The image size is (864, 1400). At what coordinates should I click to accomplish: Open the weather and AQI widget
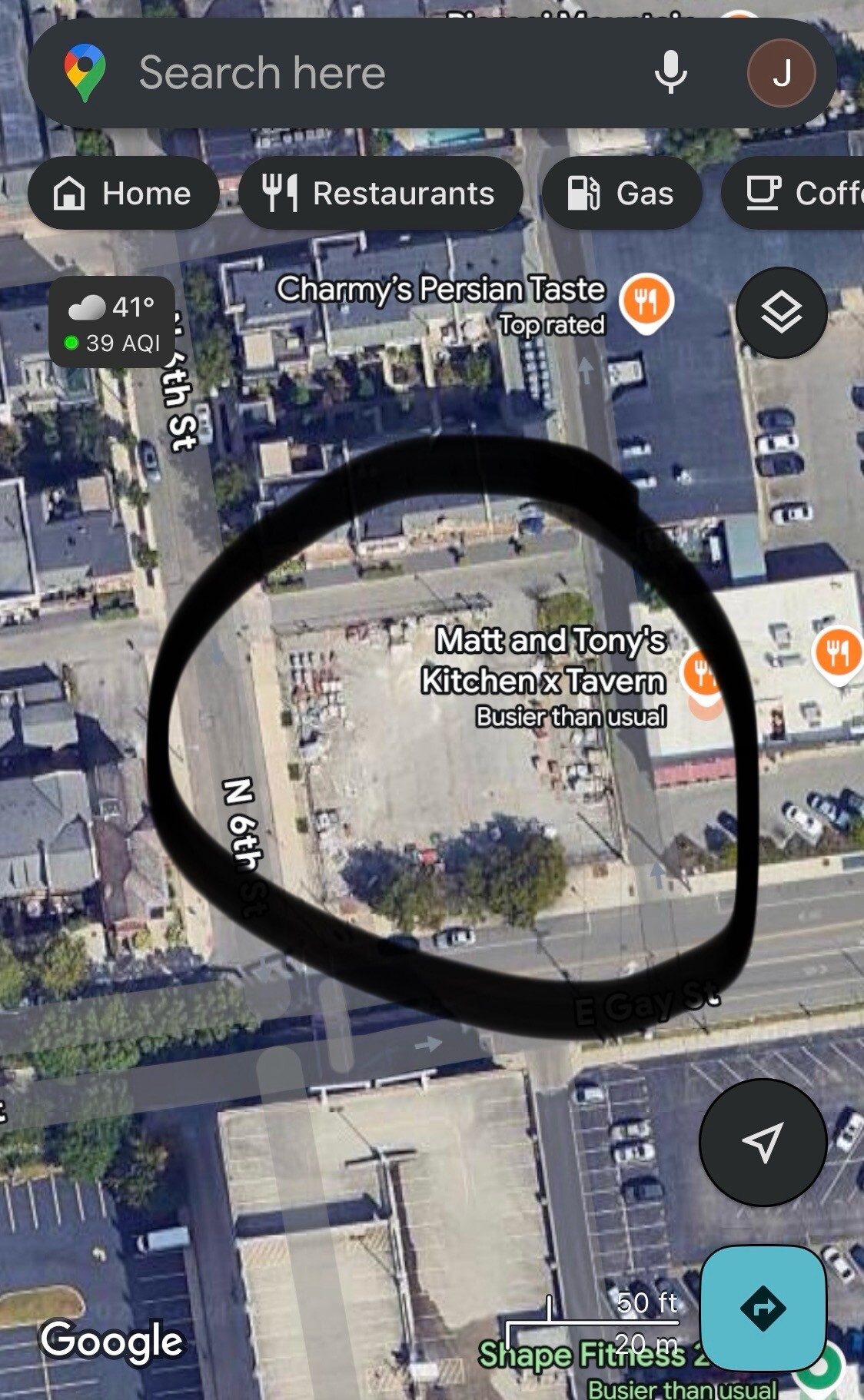(112, 323)
